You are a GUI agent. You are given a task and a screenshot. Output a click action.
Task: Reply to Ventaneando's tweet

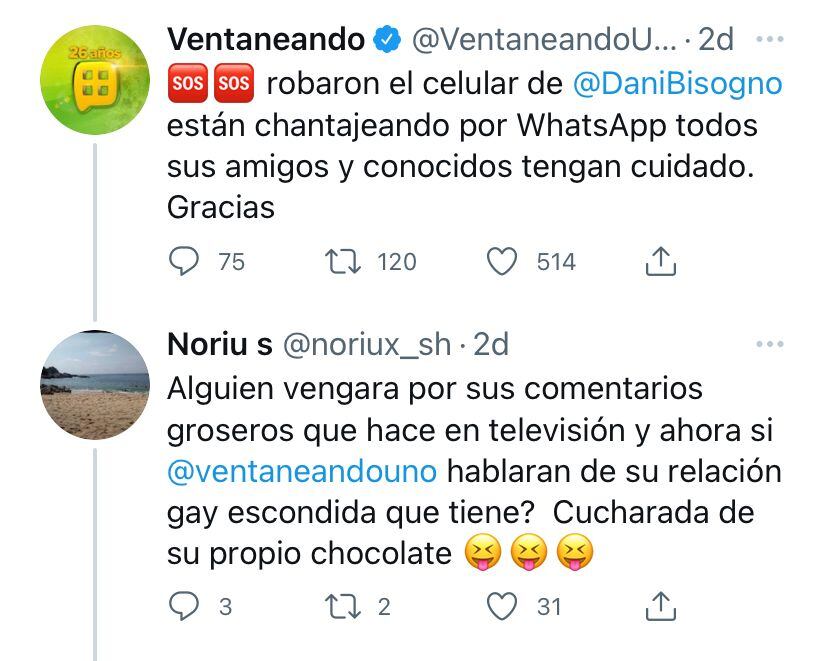tap(184, 261)
